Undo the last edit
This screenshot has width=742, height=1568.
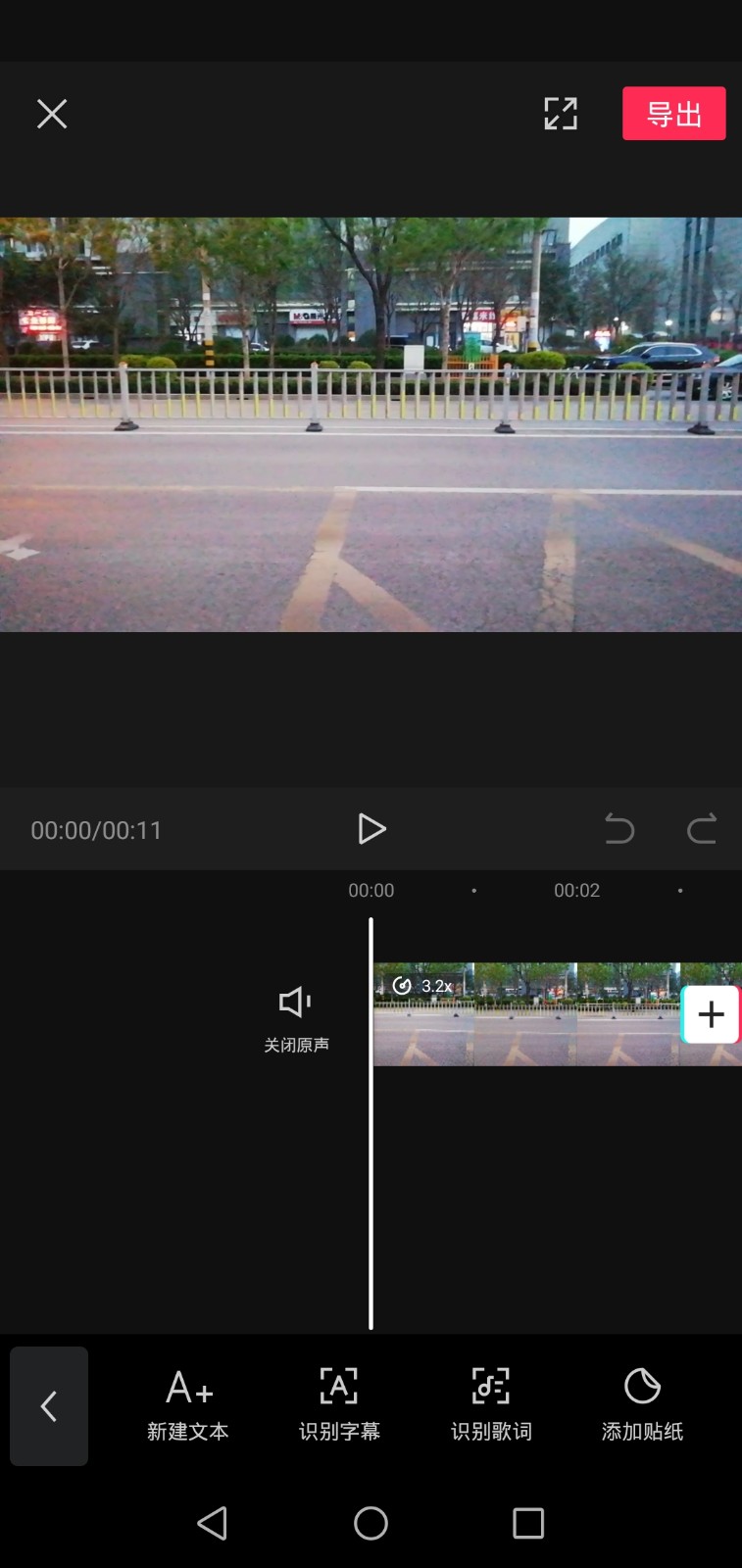tap(618, 829)
